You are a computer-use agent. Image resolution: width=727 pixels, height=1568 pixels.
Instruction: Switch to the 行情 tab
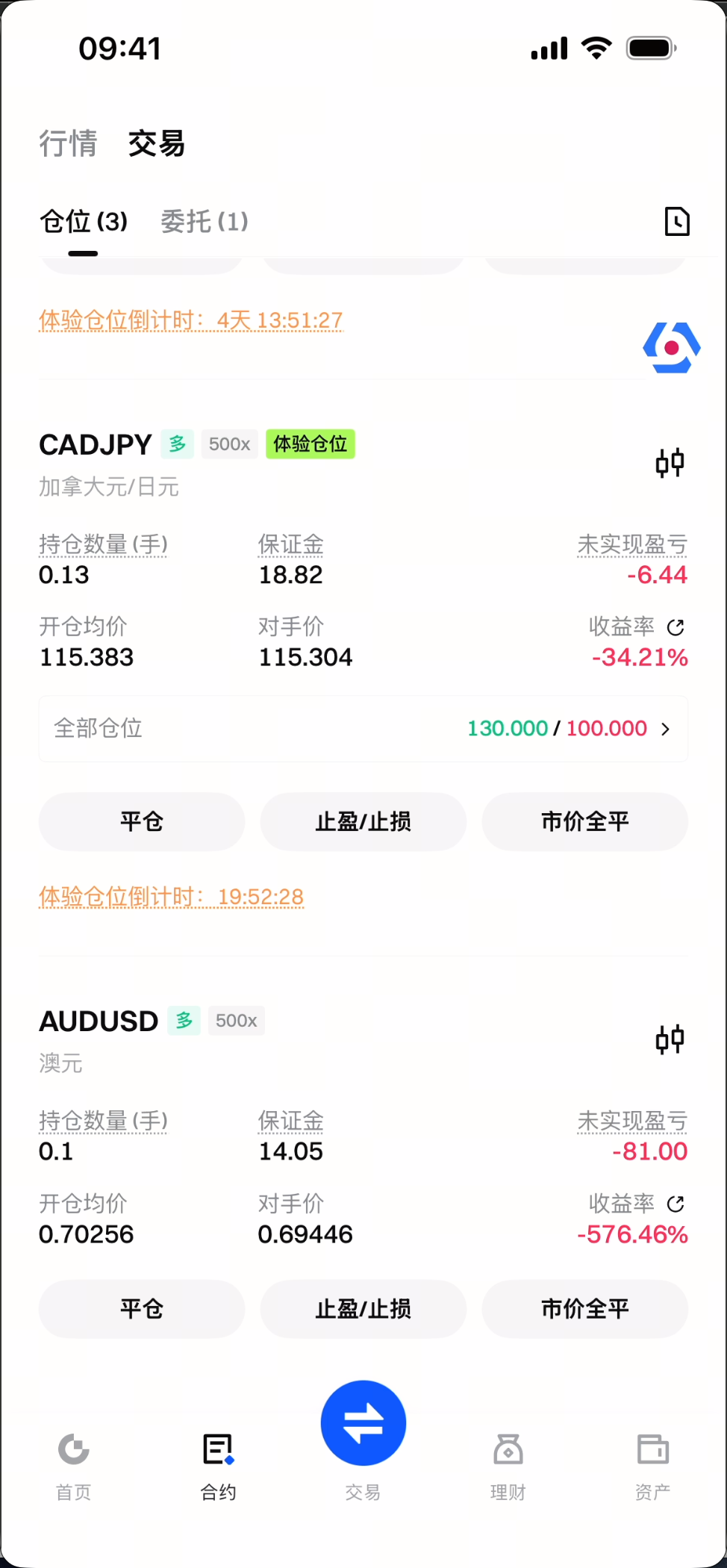click(68, 143)
